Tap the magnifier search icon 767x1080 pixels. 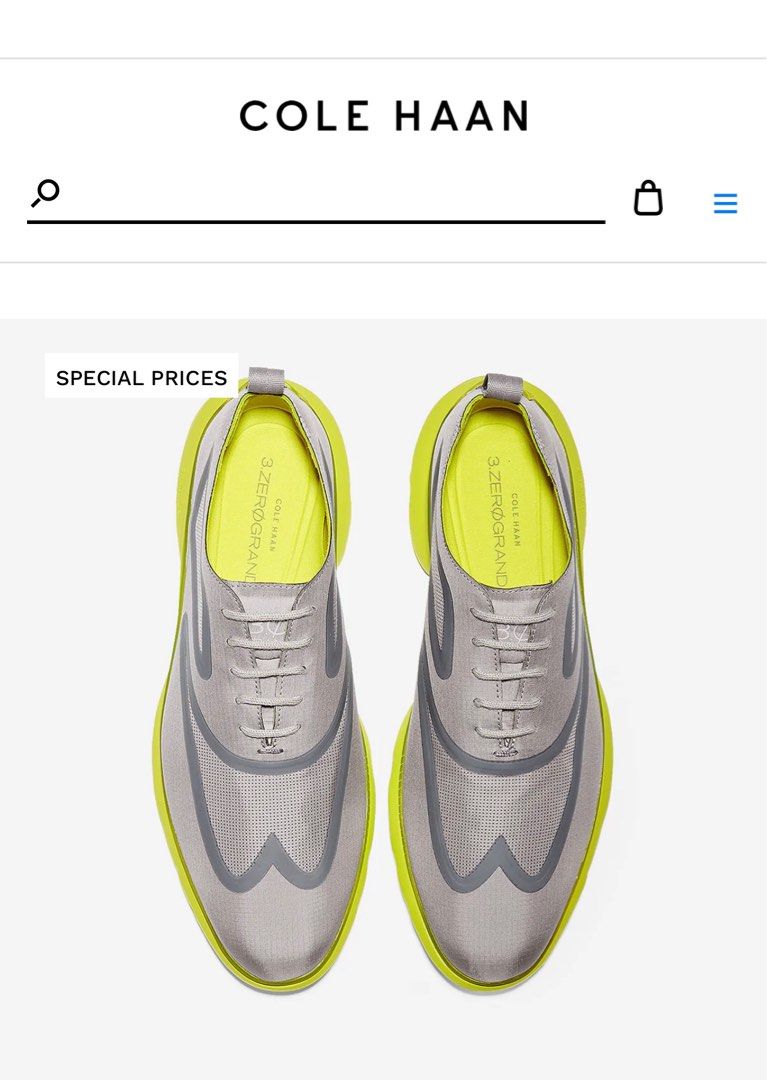[x=45, y=192]
